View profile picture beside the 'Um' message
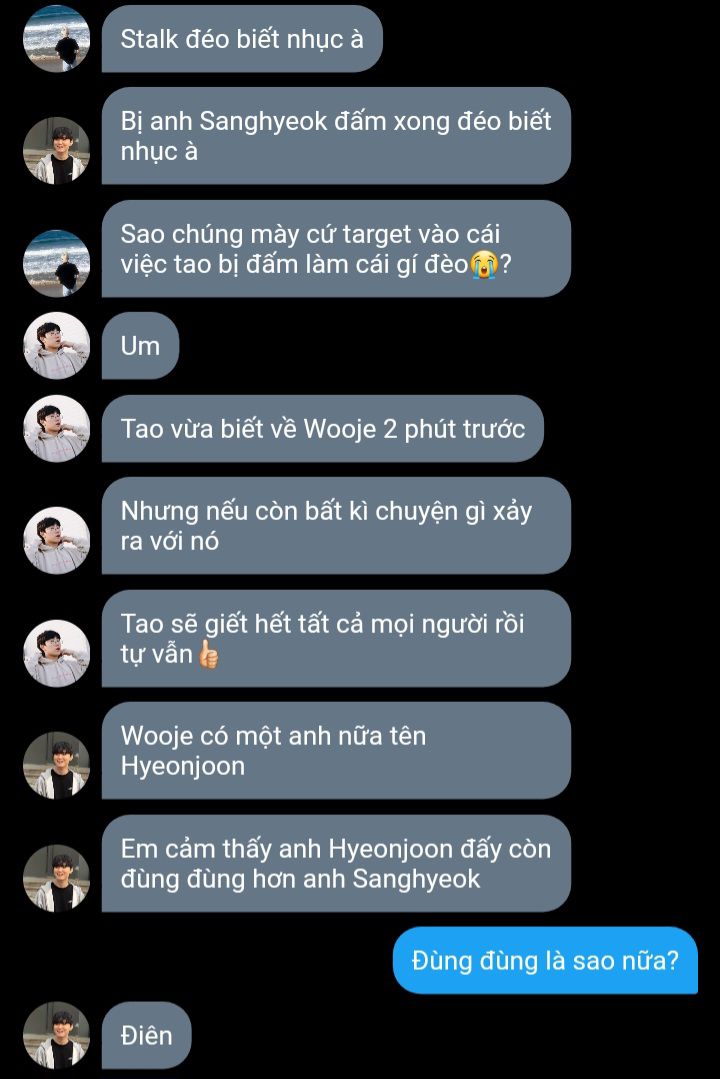Screen dimensions: 720x1079 [57, 346]
